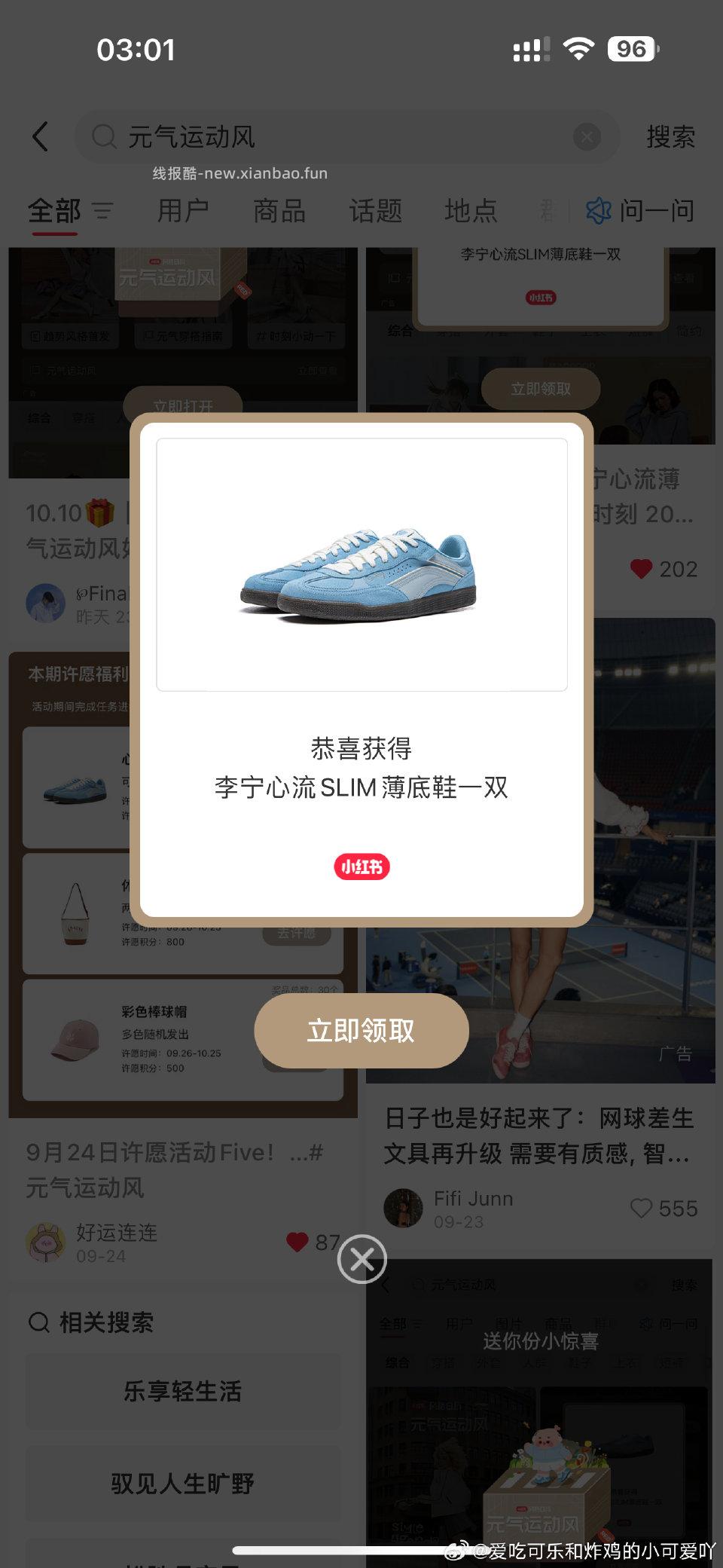Tap the 搜索 search button
723x1568 pixels.
click(x=669, y=136)
